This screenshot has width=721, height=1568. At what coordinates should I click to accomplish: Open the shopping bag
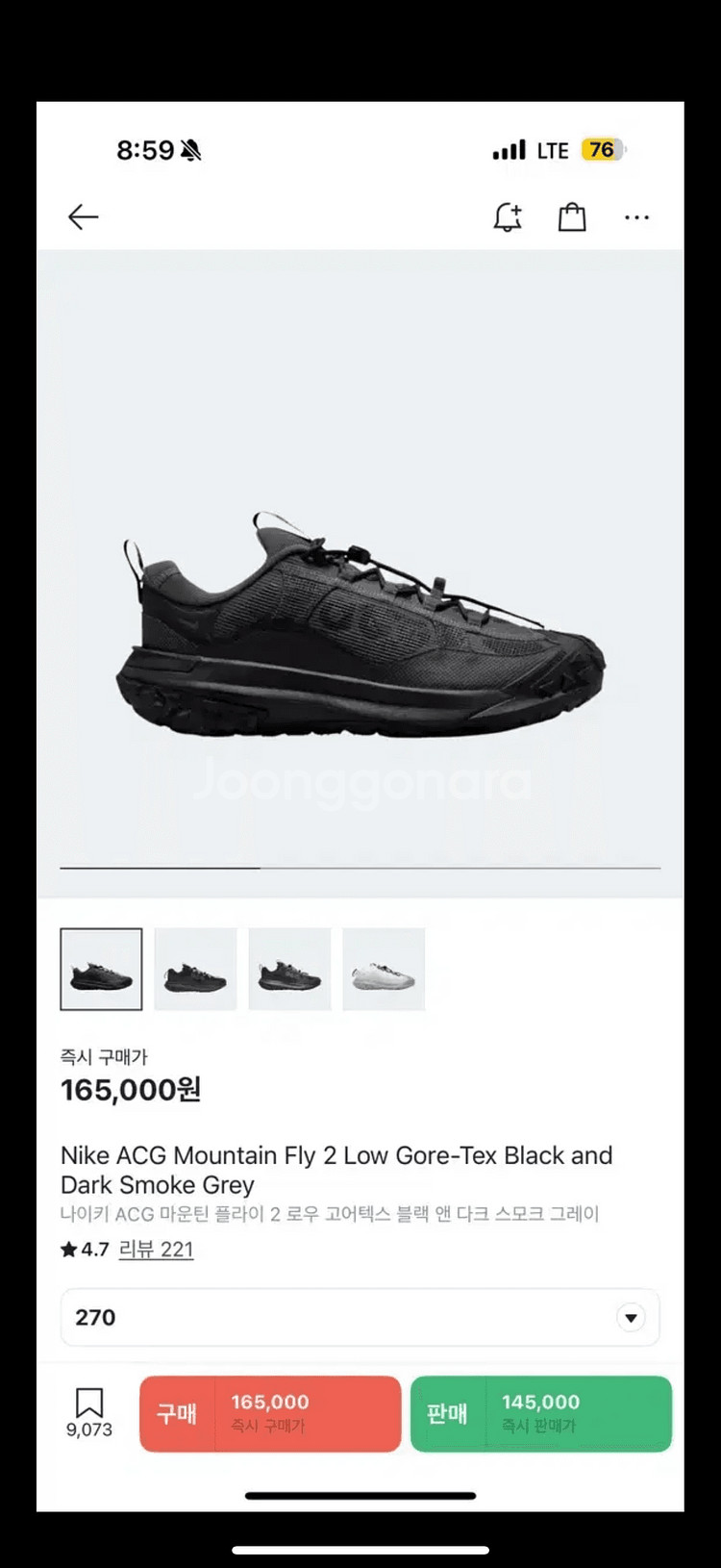coord(572,217)
